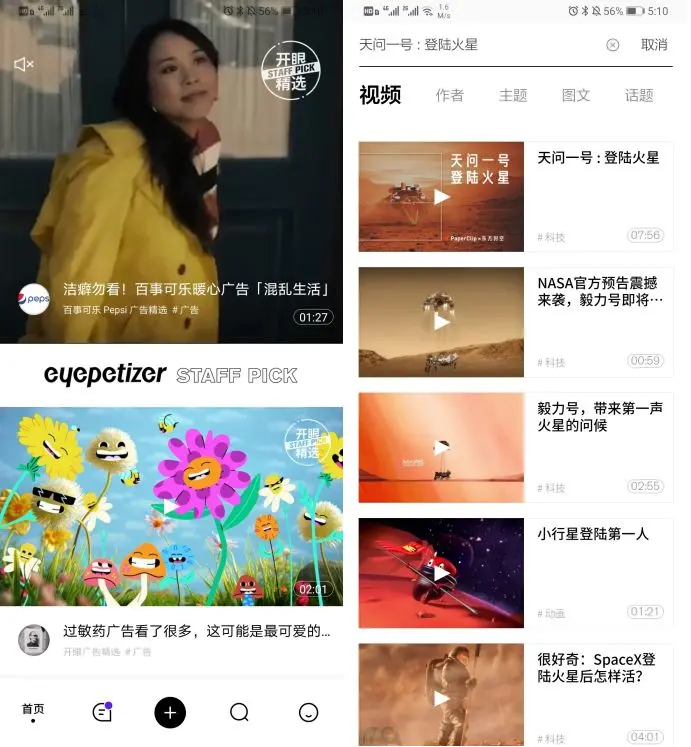
Task: Open the Pepsi 混乱生活 ad video
Action: 196,290
